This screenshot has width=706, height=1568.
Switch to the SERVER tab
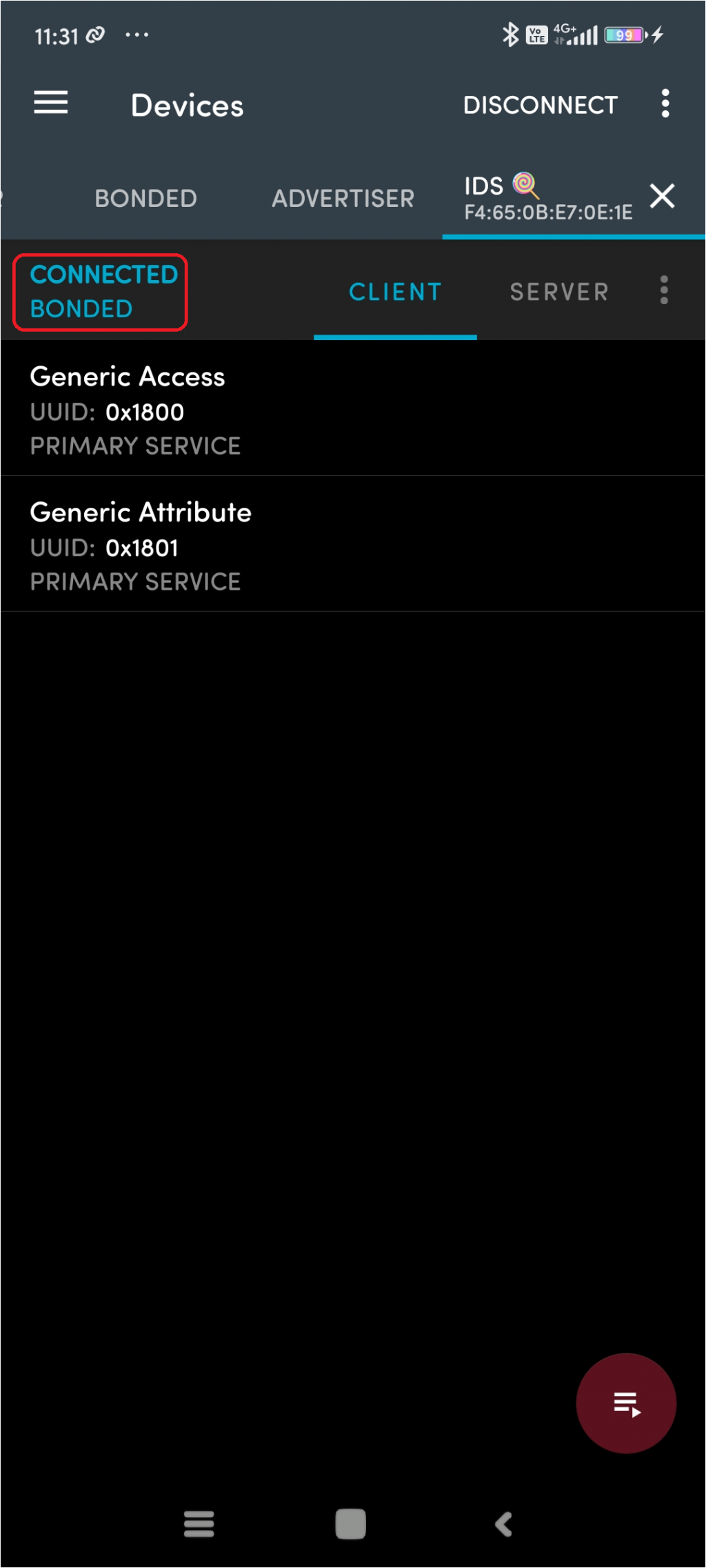pos(559,292)
